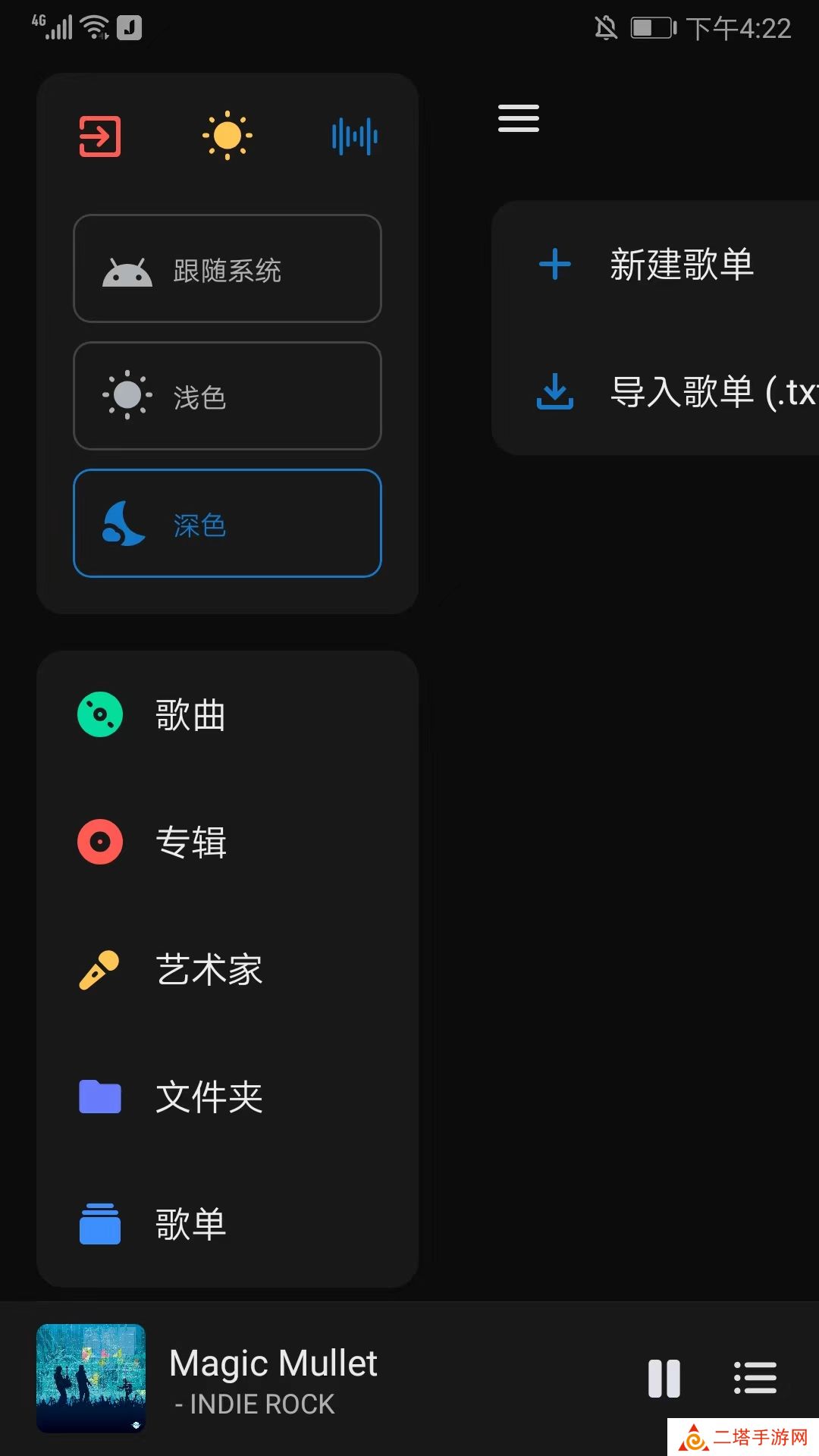Select the 跟随系统 theme option
The height and width of the screenshot is (1456, 819).
coord(227,268)
